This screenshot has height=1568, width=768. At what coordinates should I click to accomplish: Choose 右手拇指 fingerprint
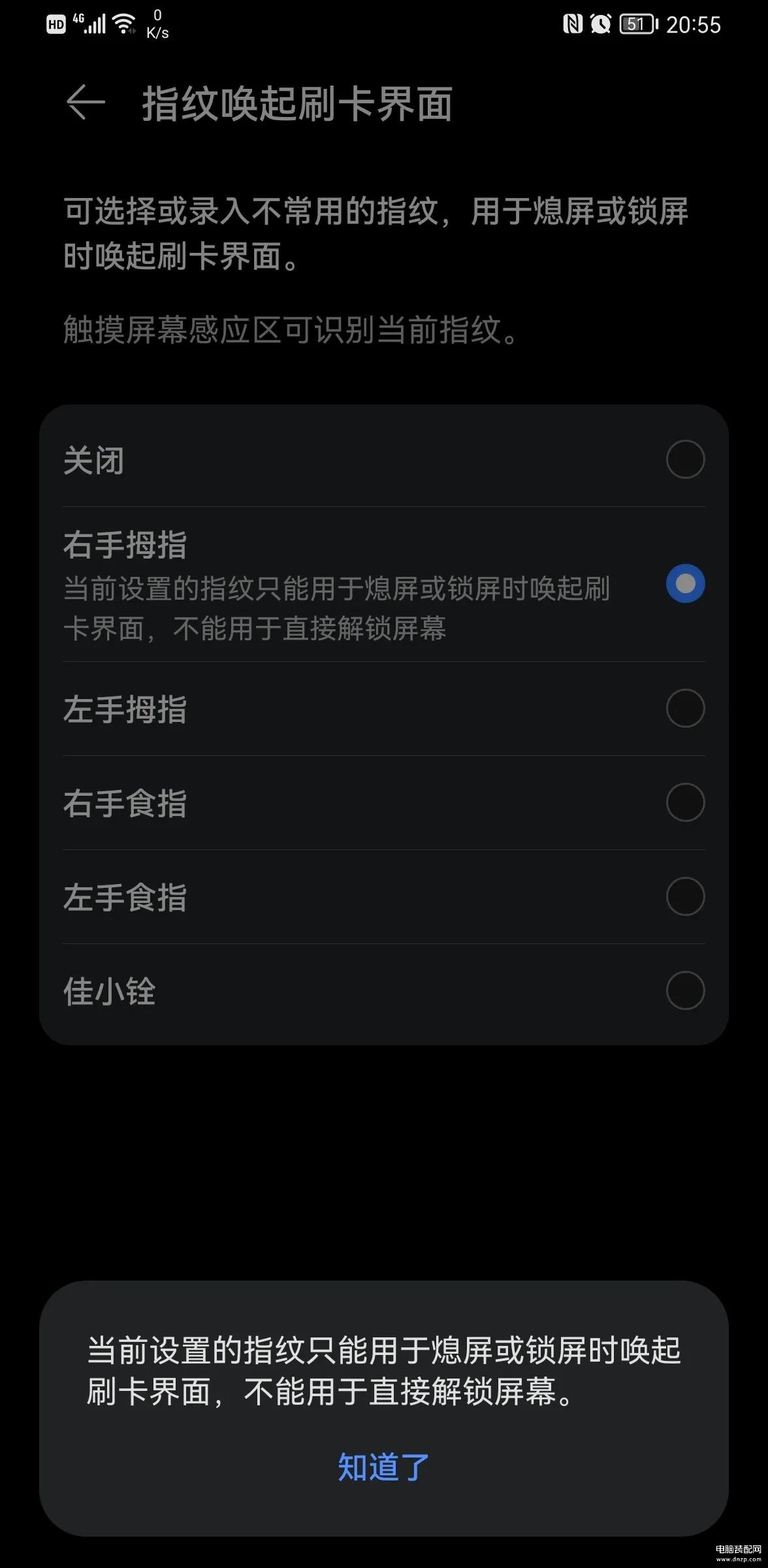tap(384, 584)
